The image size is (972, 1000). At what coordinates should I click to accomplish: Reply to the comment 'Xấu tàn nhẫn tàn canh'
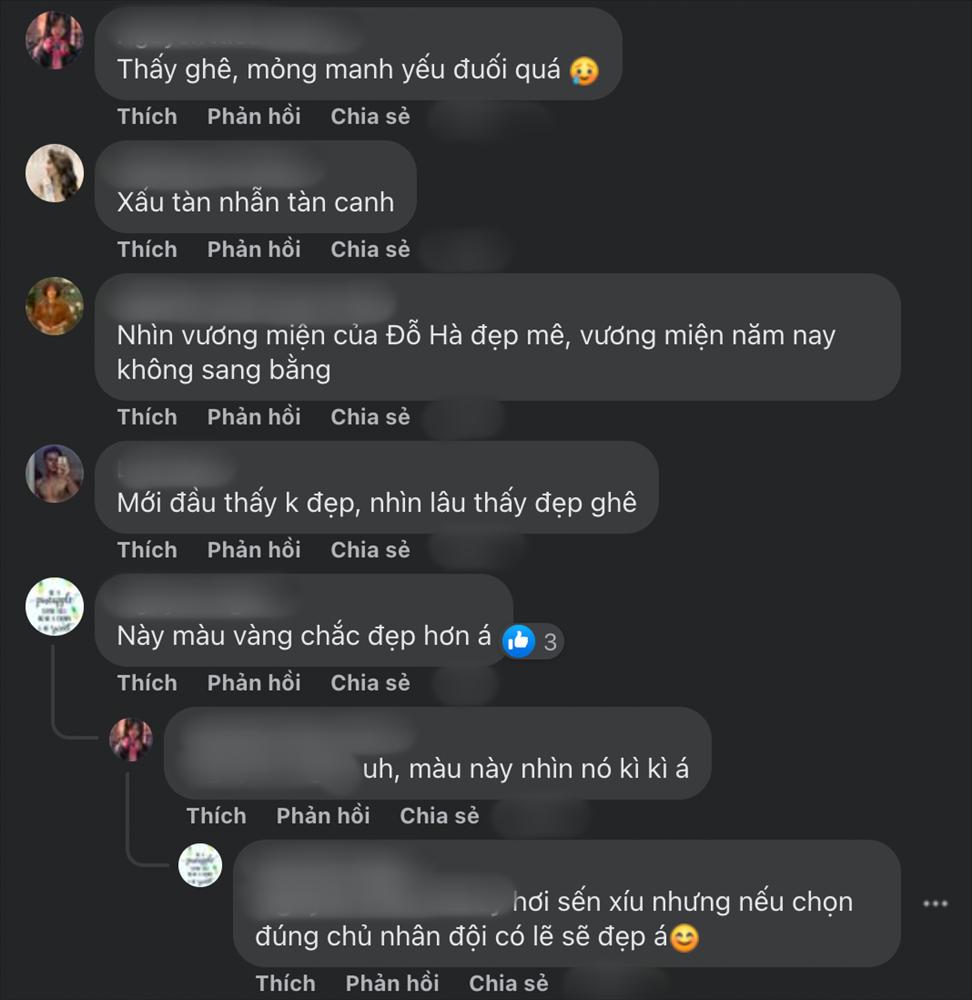pos(253,249)
